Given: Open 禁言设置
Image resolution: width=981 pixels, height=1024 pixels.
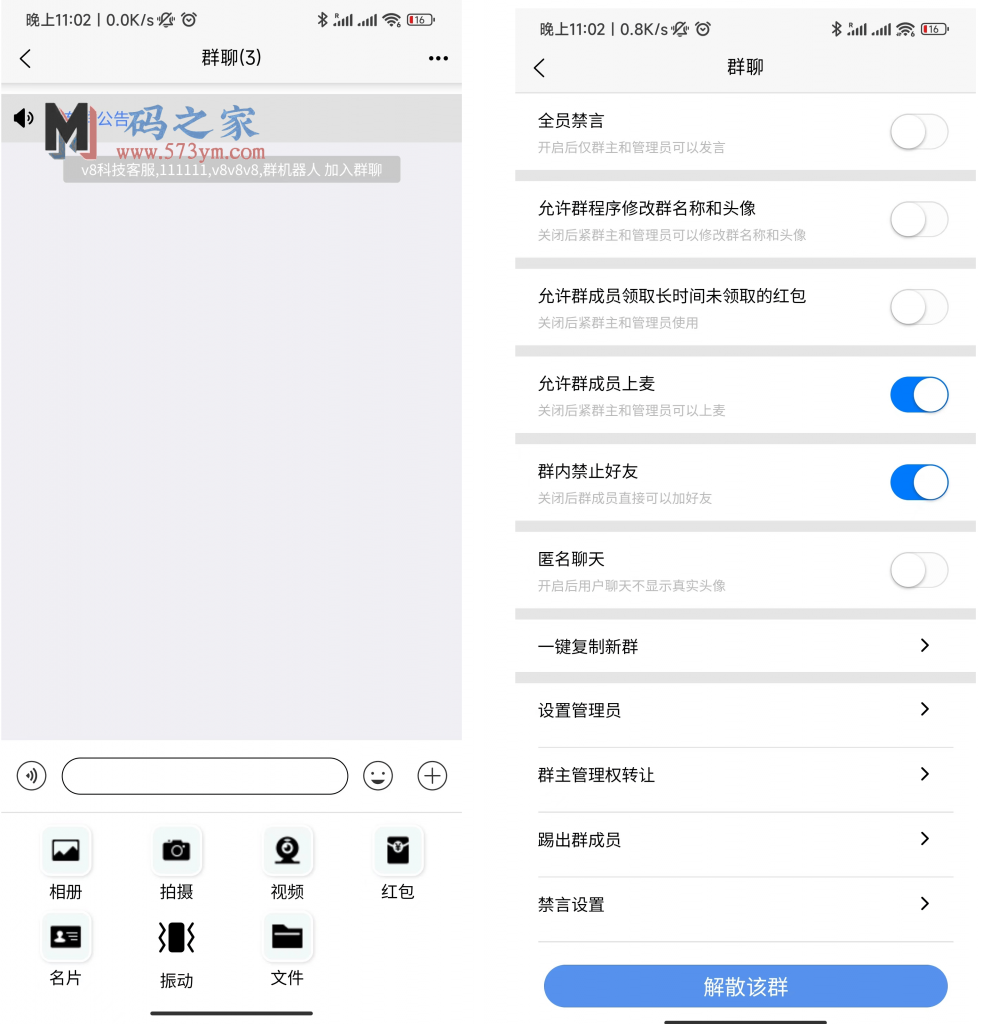Looking at the screenshot, I should pos(745,905).
